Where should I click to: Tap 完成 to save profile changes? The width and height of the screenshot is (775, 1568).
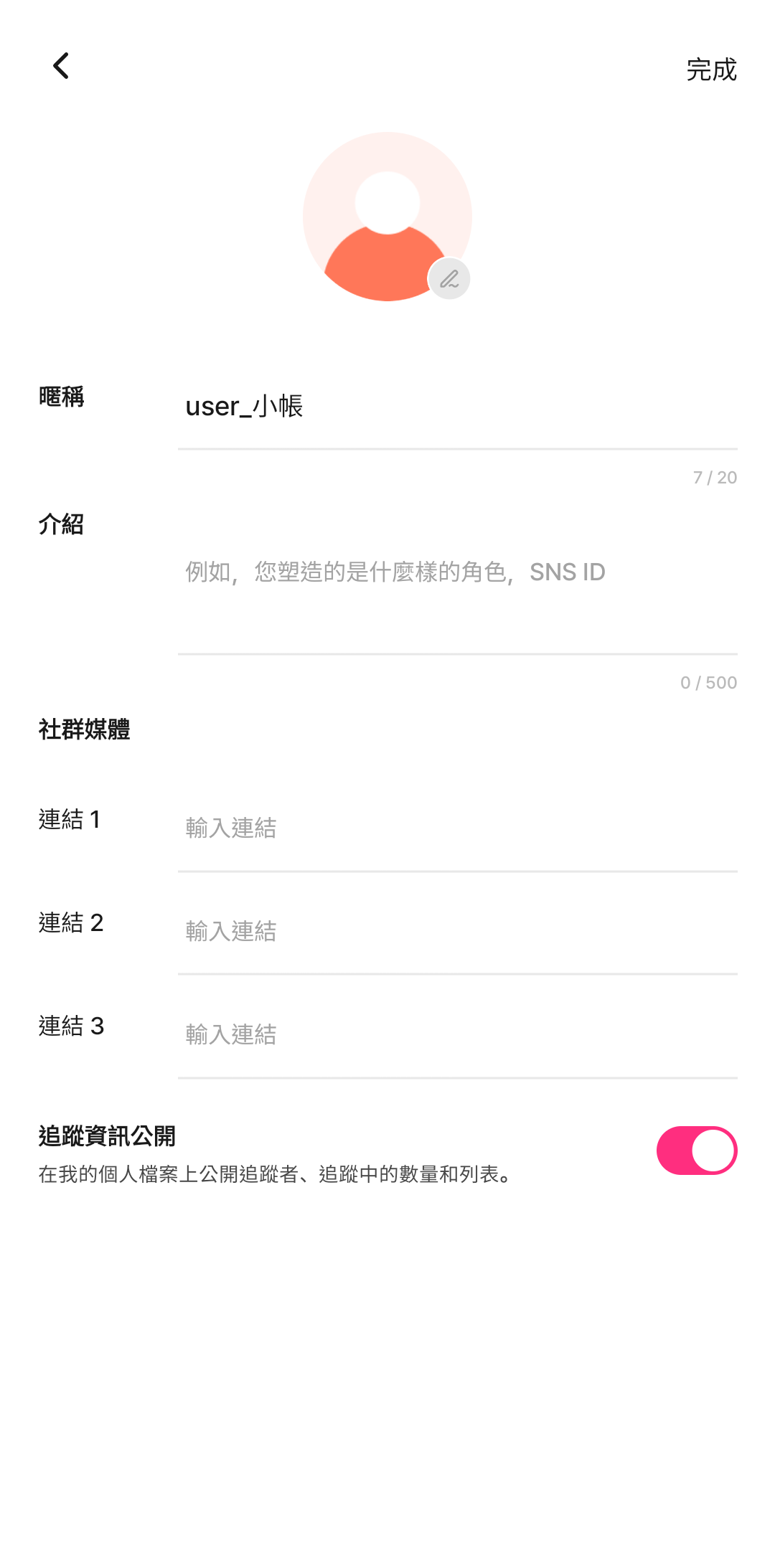(711, 70)
